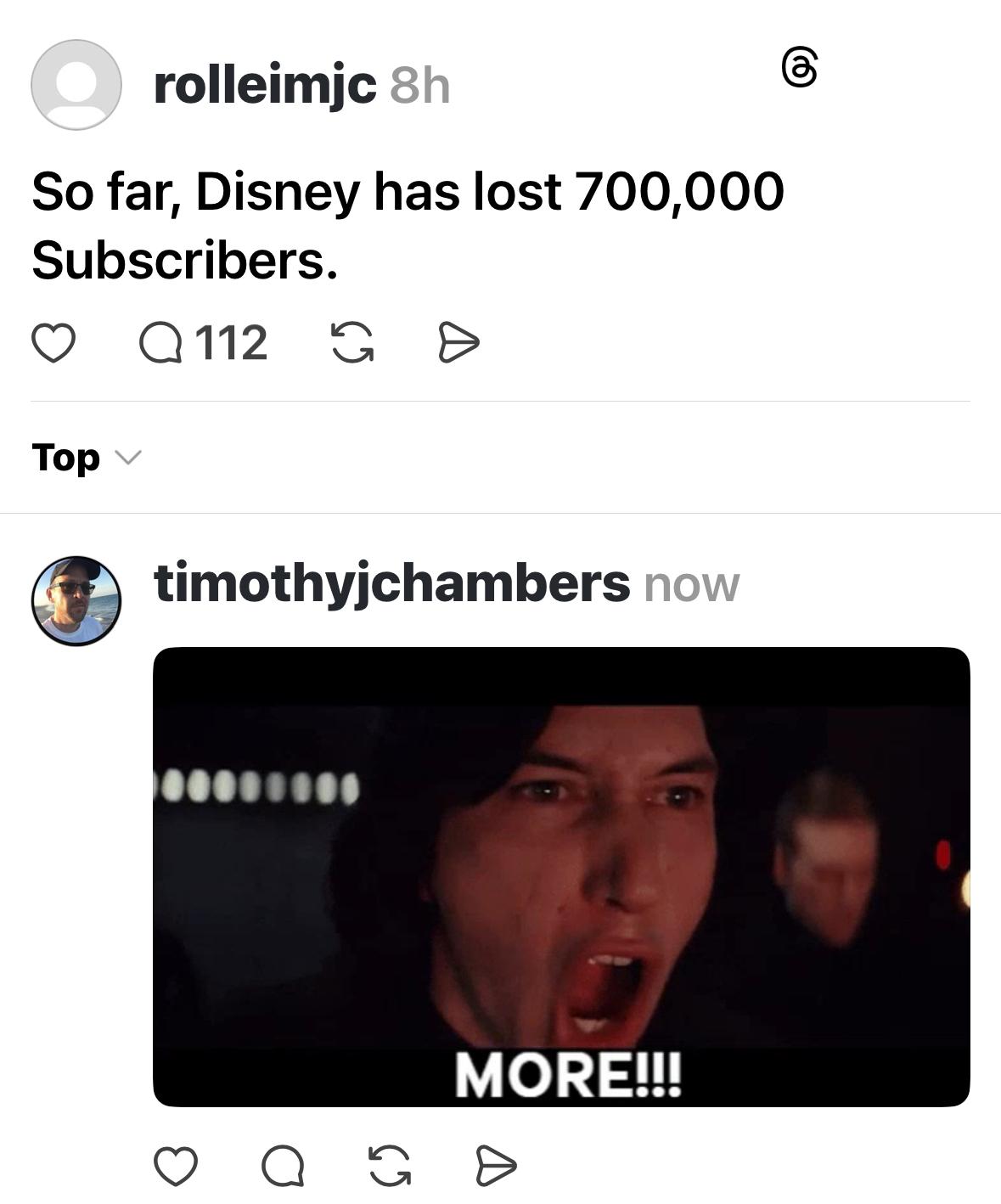
Task: Like timothyjchambers' reply
Action: pos(176,1165)
